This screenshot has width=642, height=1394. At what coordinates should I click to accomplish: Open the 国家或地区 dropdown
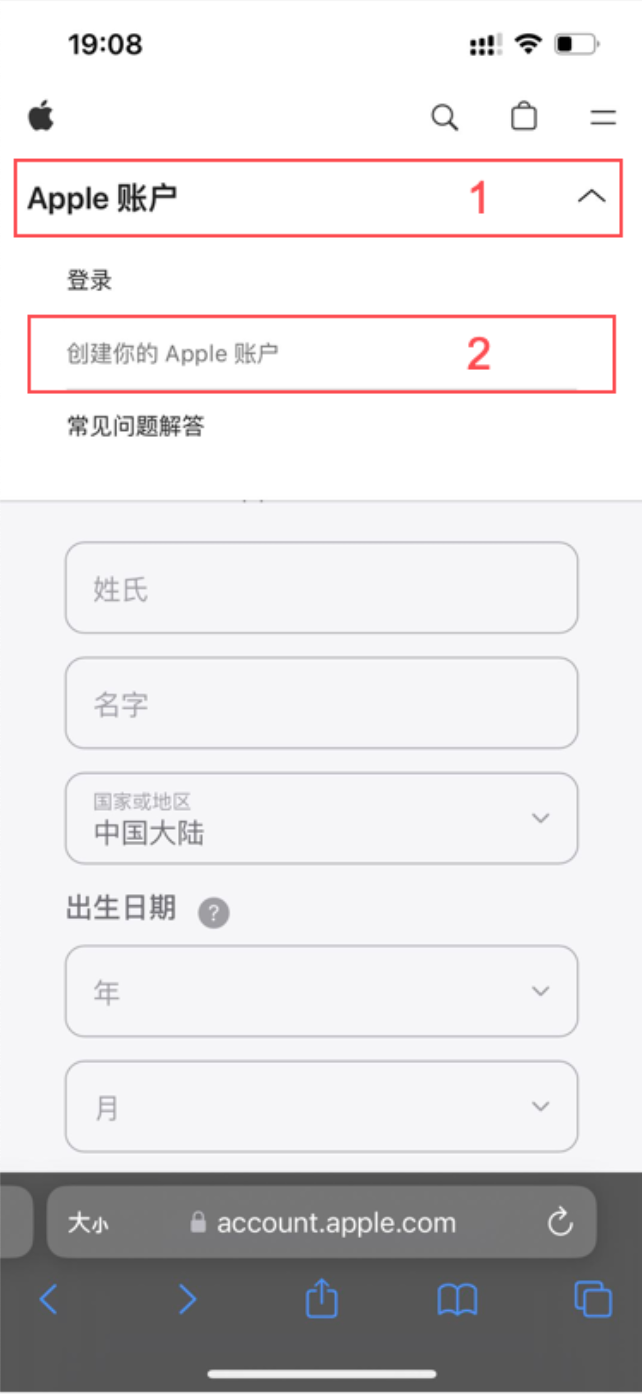pyautogui.click(x=322, y=818)
